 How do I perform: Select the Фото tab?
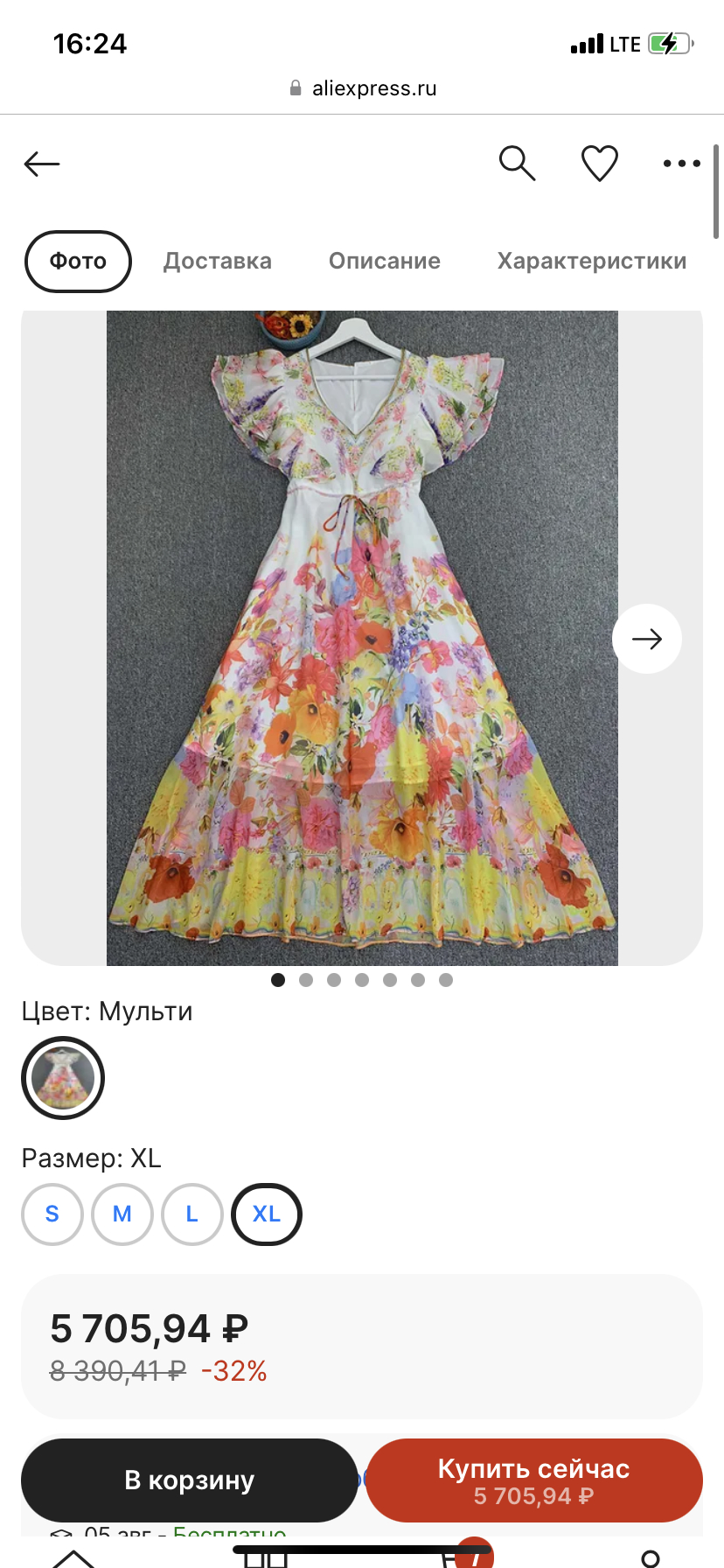(78, 261)
